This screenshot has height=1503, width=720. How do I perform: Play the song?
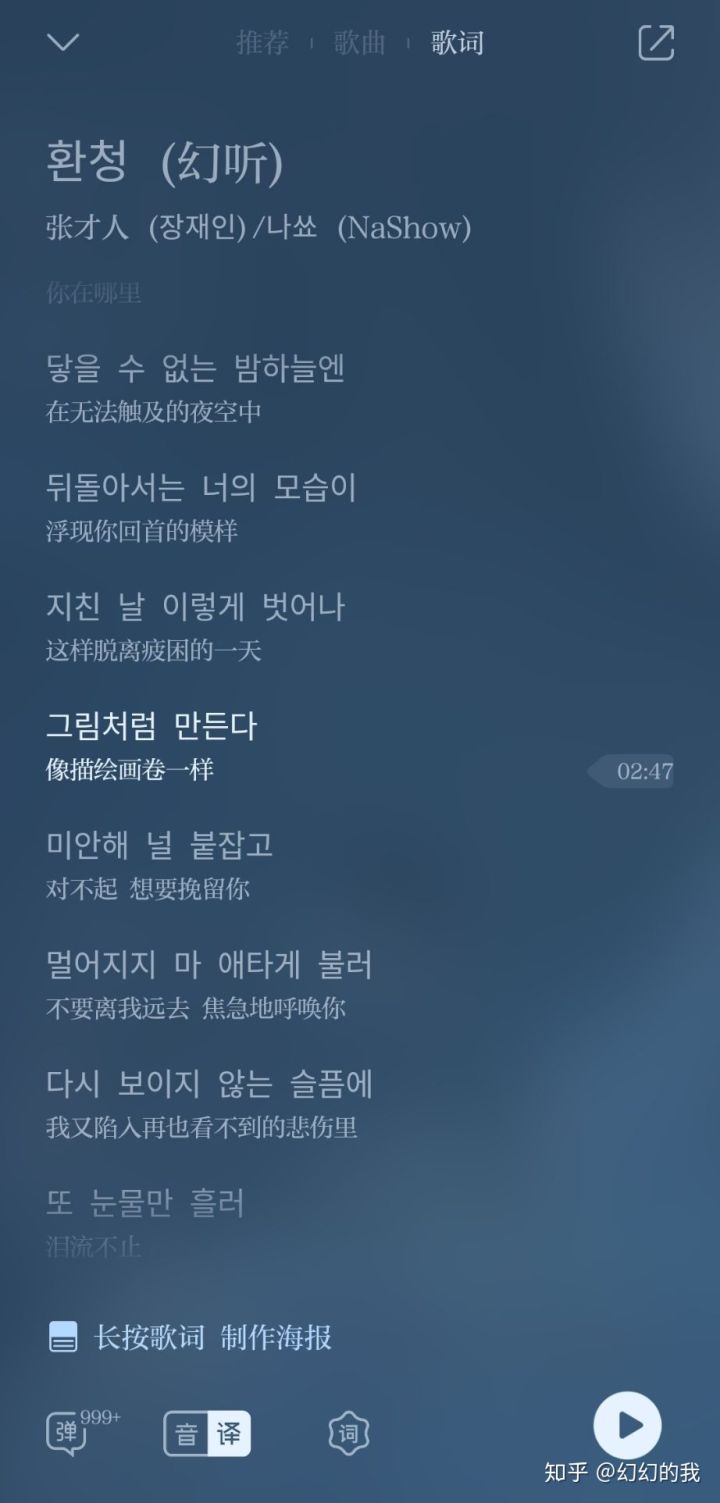[x=627, y=1425]
